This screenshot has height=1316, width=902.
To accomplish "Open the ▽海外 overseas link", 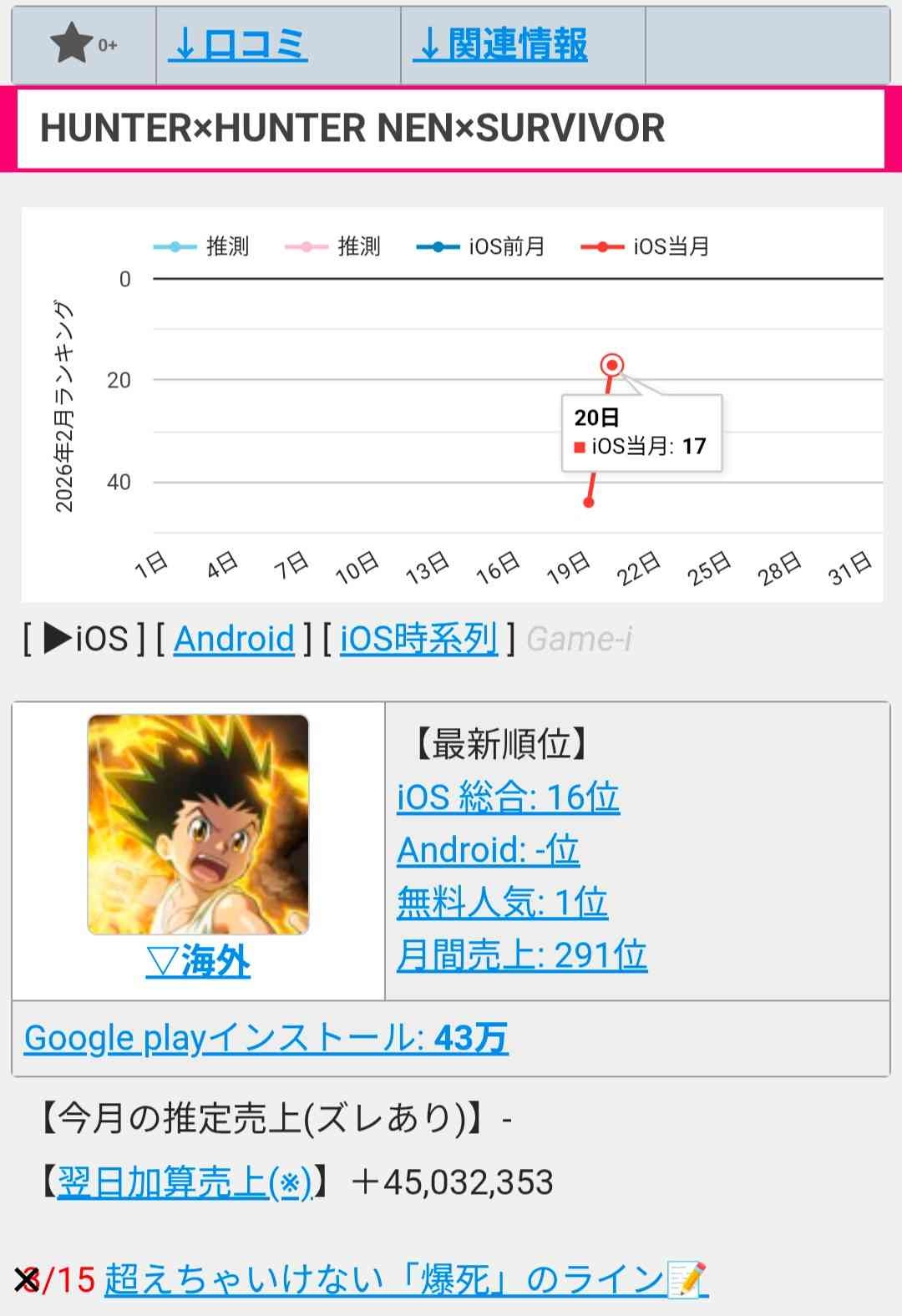I will point(198,963).
